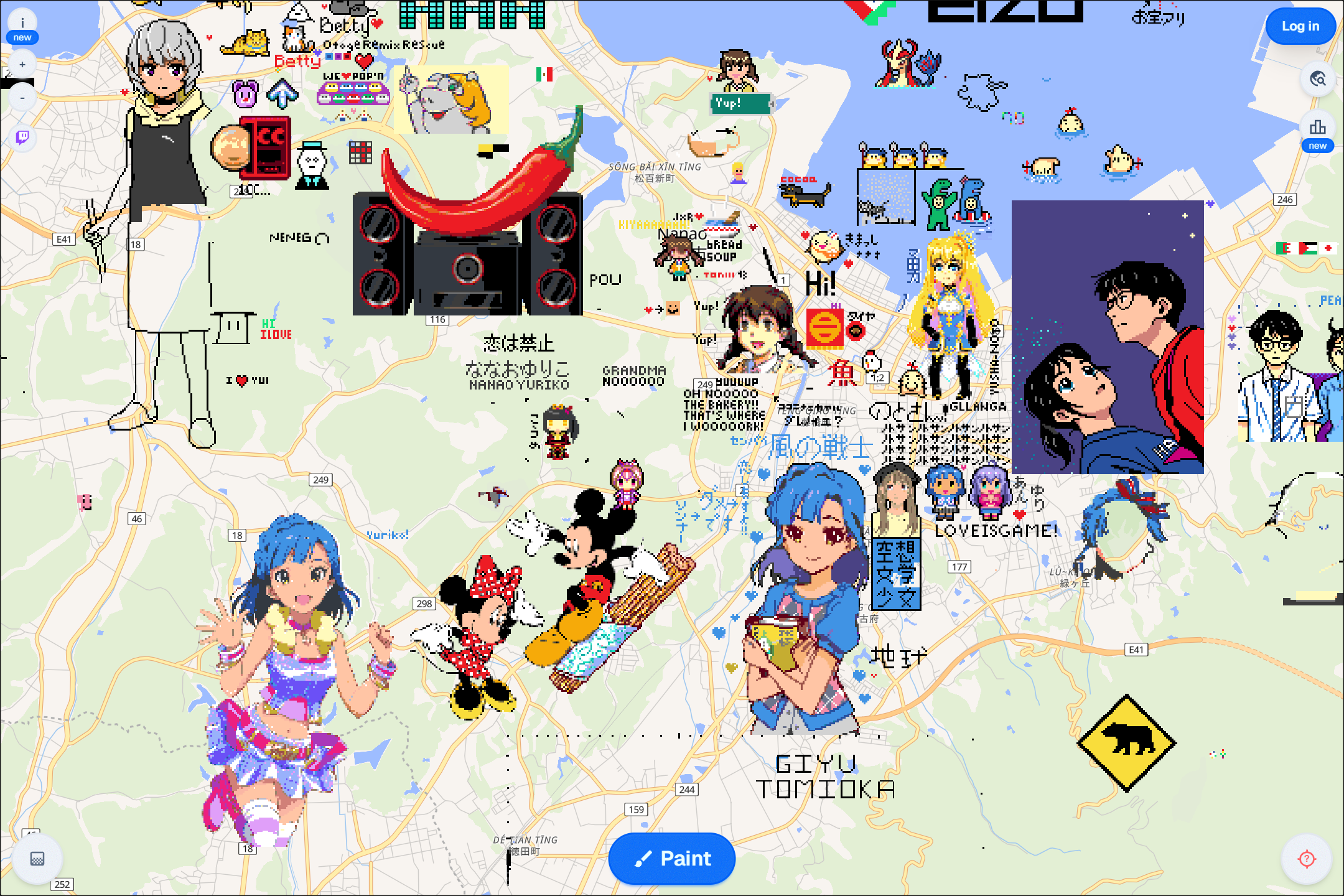The image size is (1344, 896).
Task: Zoom out with the minus button
Action: click(x=22, y=98)
